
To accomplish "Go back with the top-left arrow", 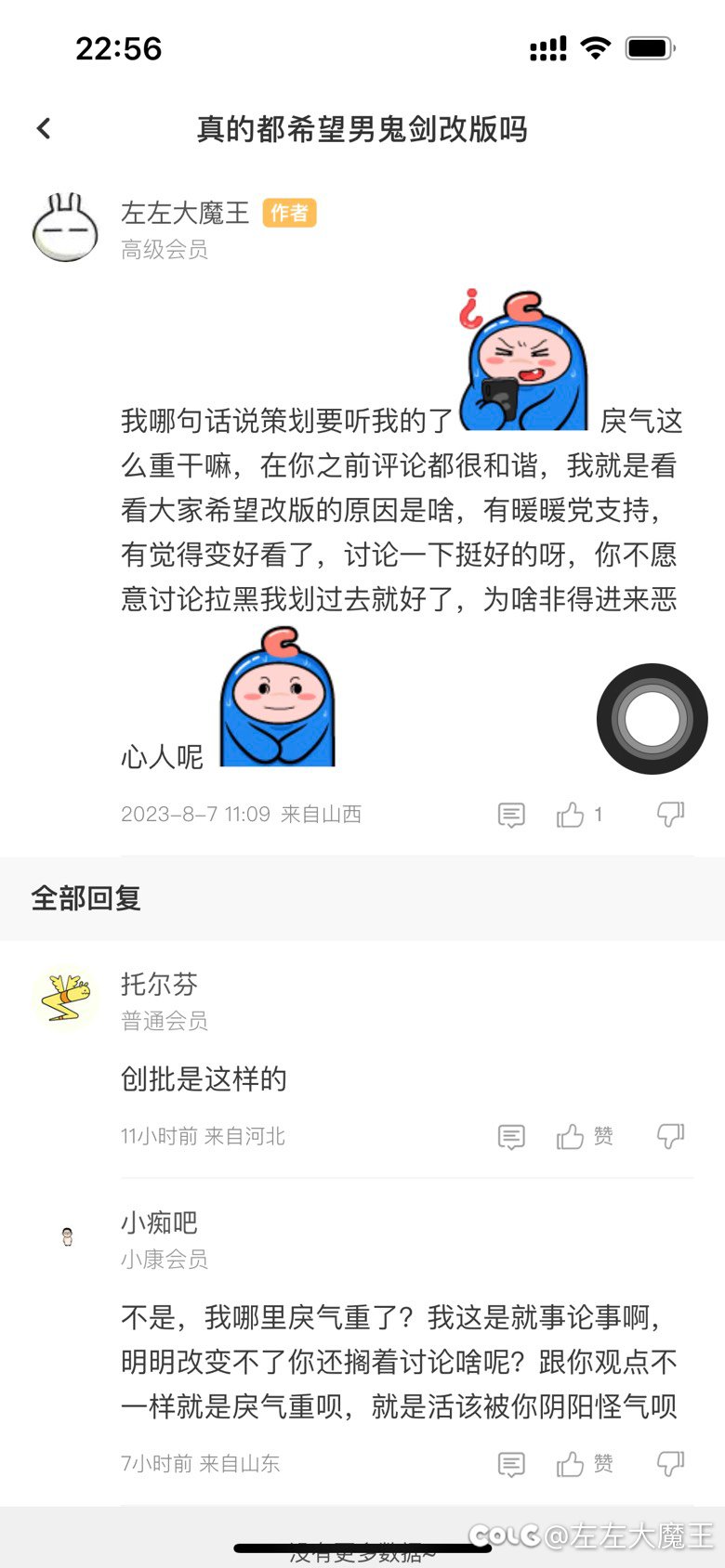I will tap(44, 128).
